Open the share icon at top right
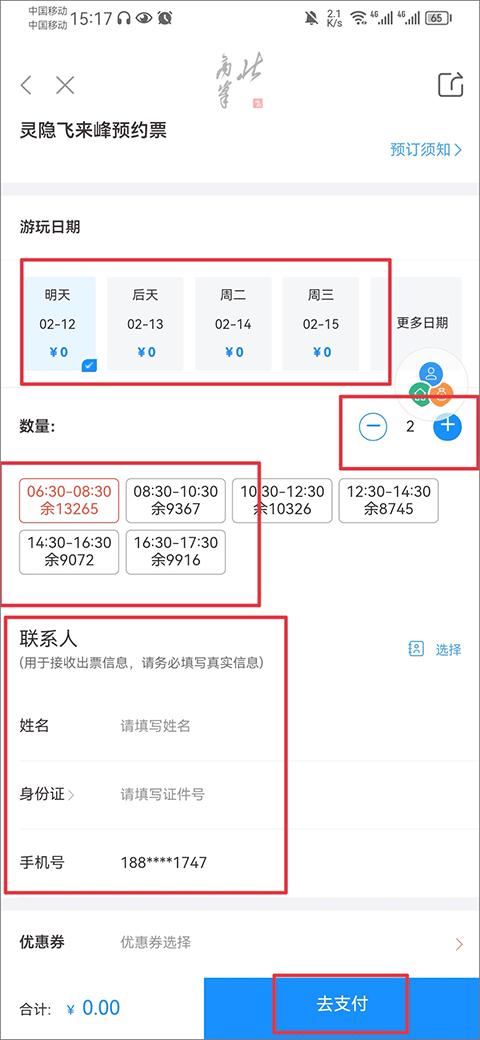 pyautogui.click(x=450, y=85)
